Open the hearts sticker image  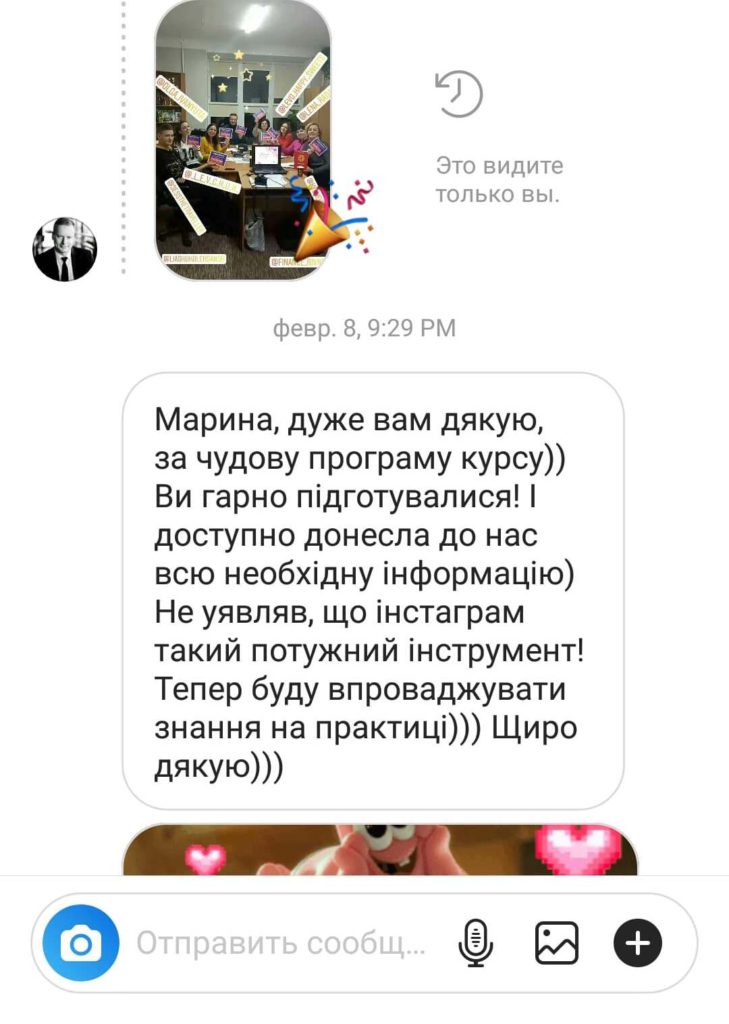point(380,849)
